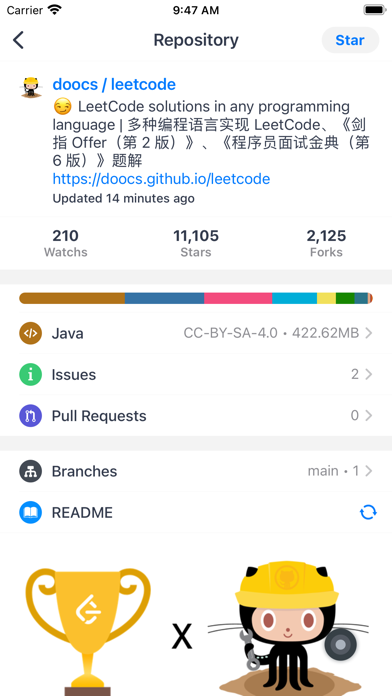
Task: Open the Pull Requests row
Action: tap(196, 416)
